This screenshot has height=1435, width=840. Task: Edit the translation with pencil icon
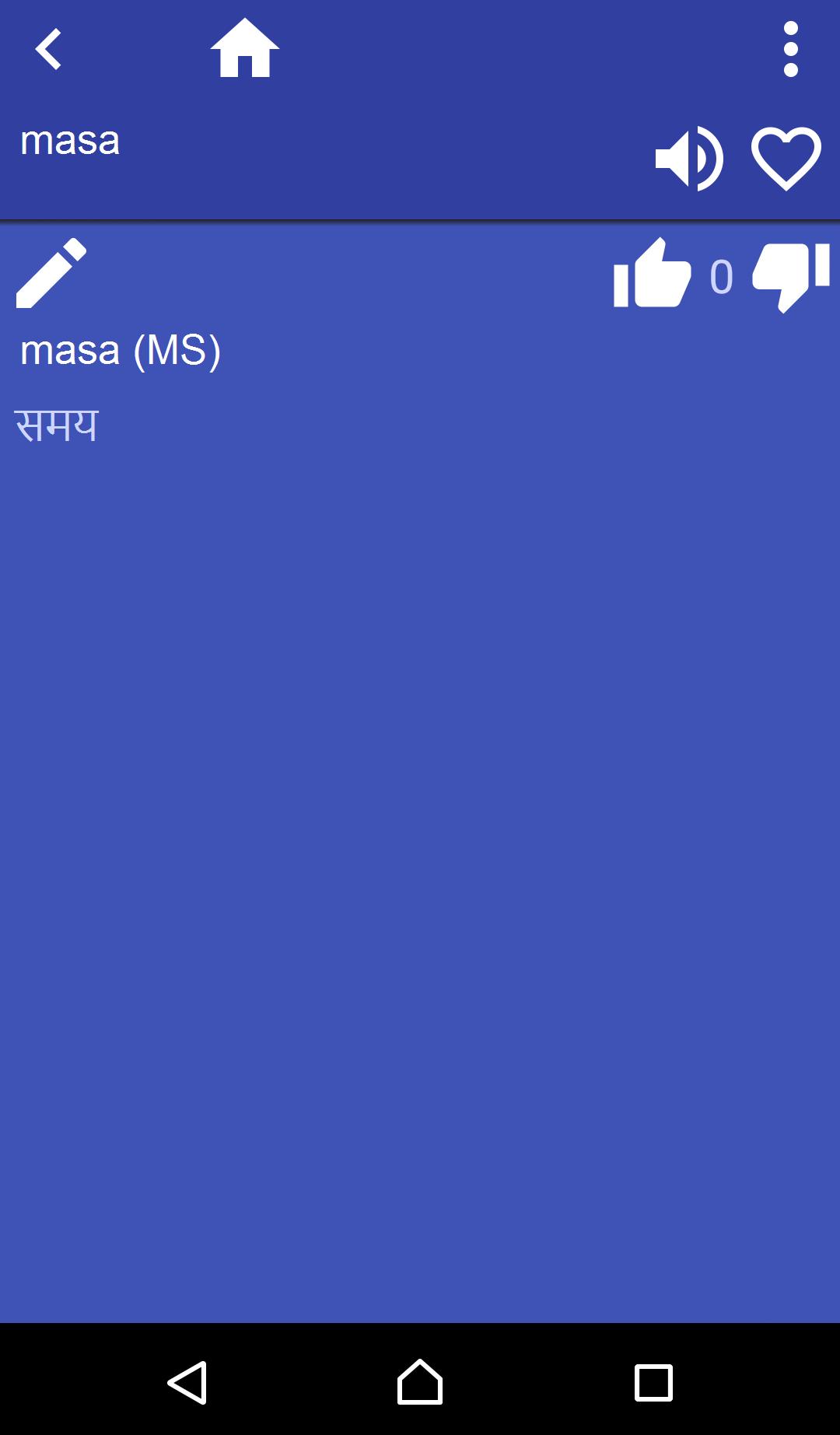[51, 273]
